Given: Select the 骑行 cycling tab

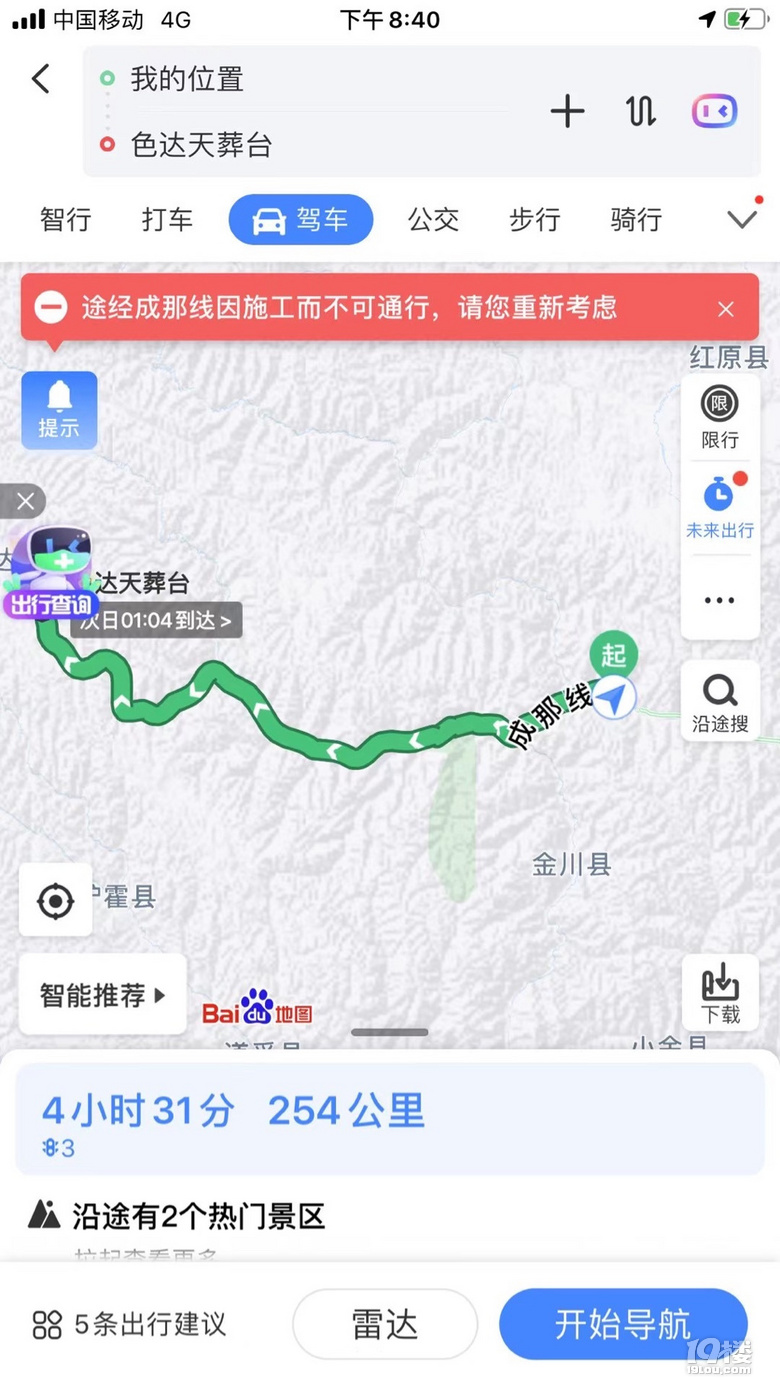Looking at the screenshot, I should click(636, 219).
